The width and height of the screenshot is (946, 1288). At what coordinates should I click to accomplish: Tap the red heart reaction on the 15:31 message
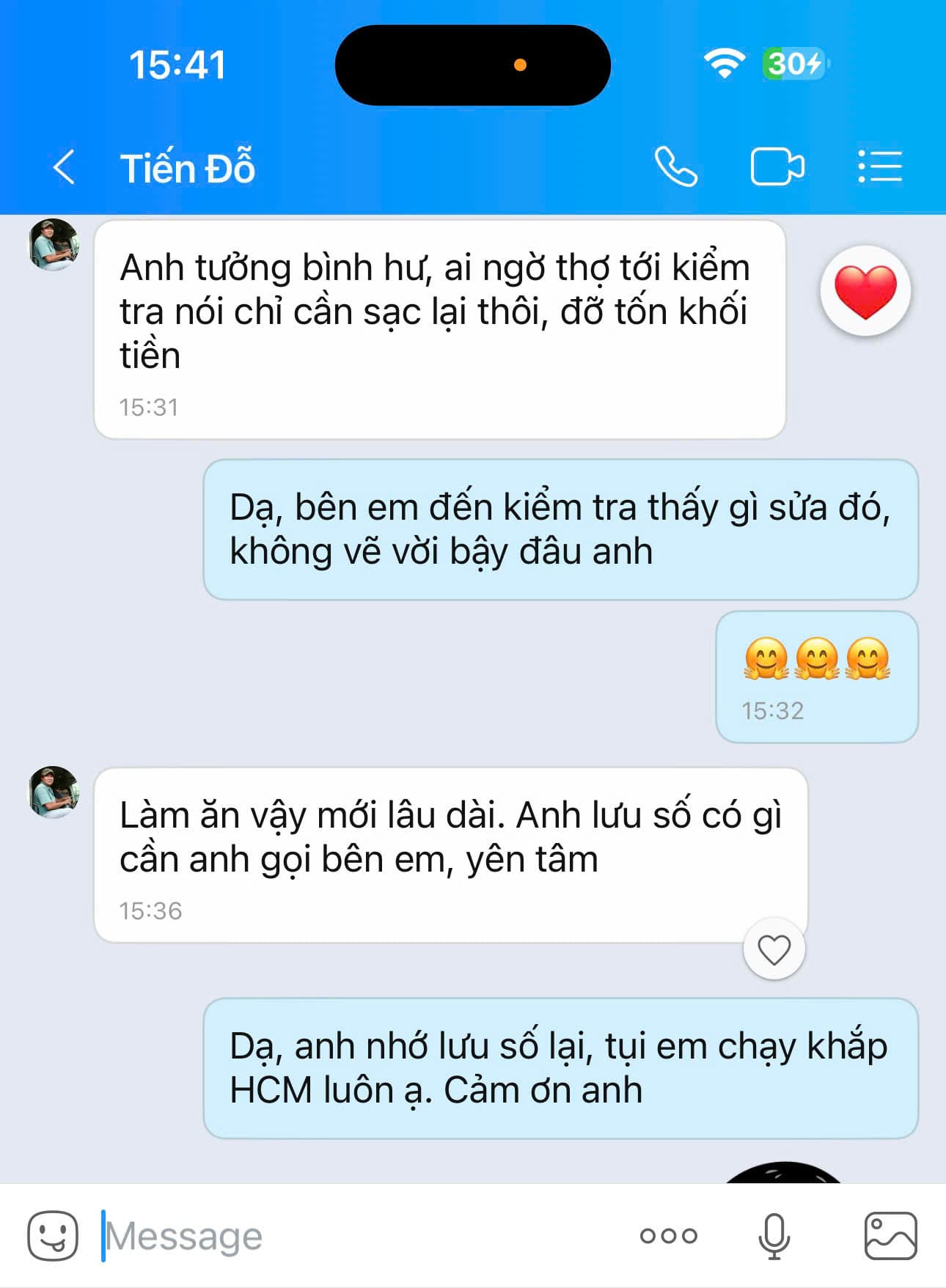pos(865,291)
